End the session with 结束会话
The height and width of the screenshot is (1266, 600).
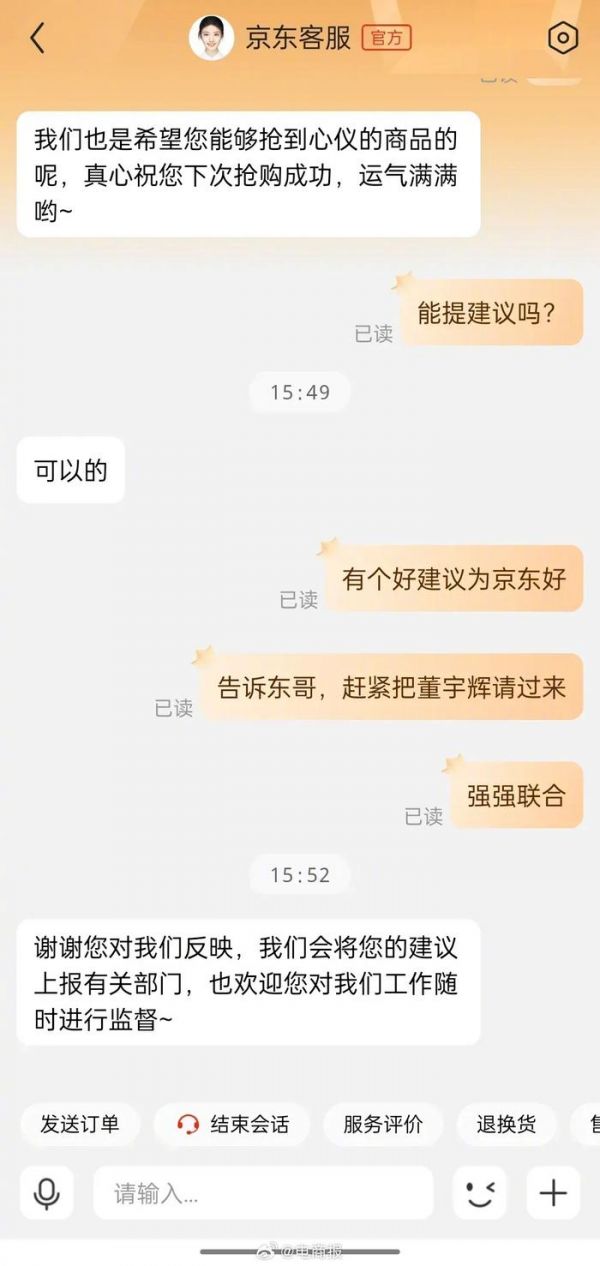(232, 1124)
